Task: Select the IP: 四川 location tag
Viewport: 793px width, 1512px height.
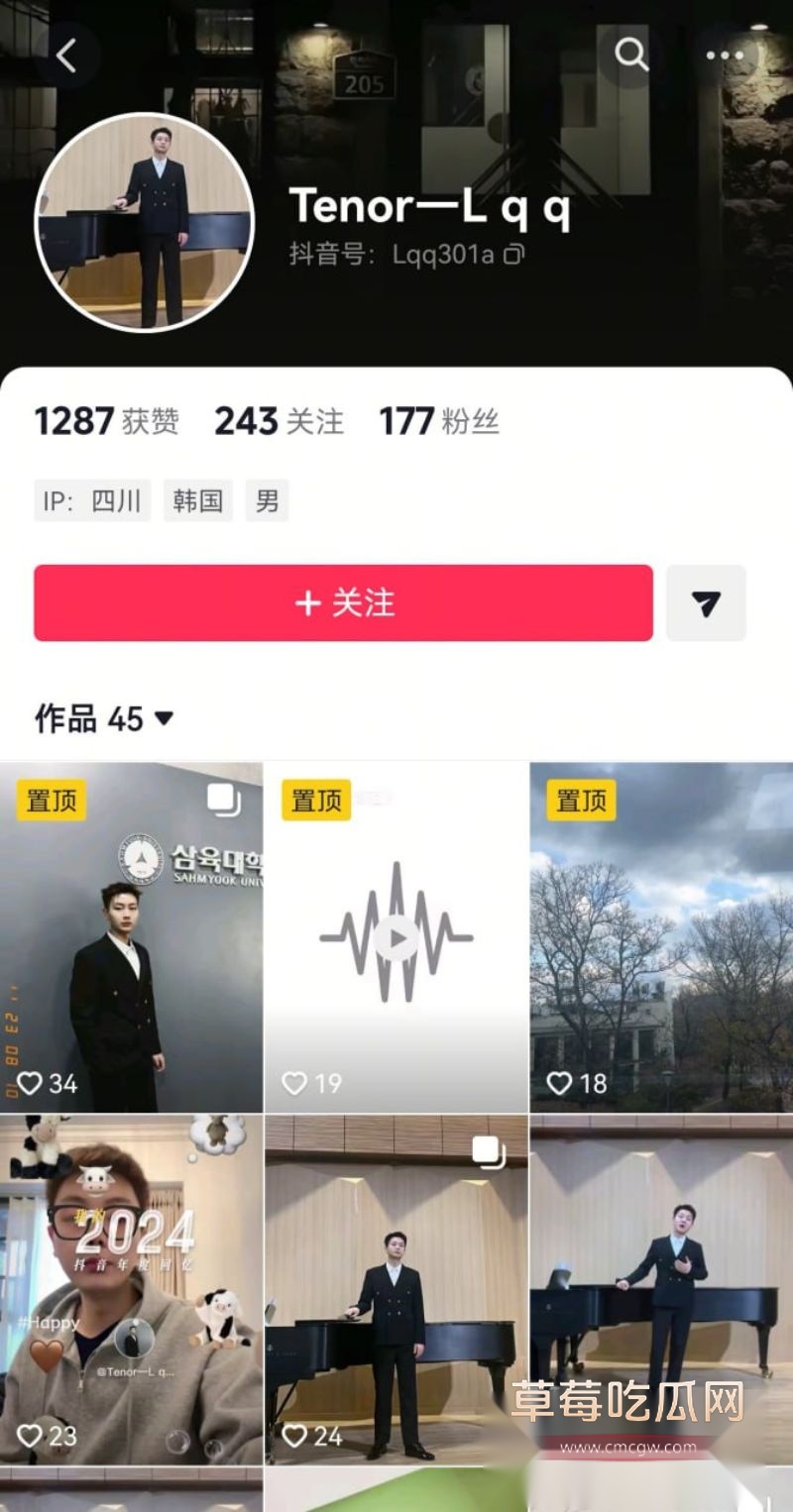Action: click(x=92, y=501)
